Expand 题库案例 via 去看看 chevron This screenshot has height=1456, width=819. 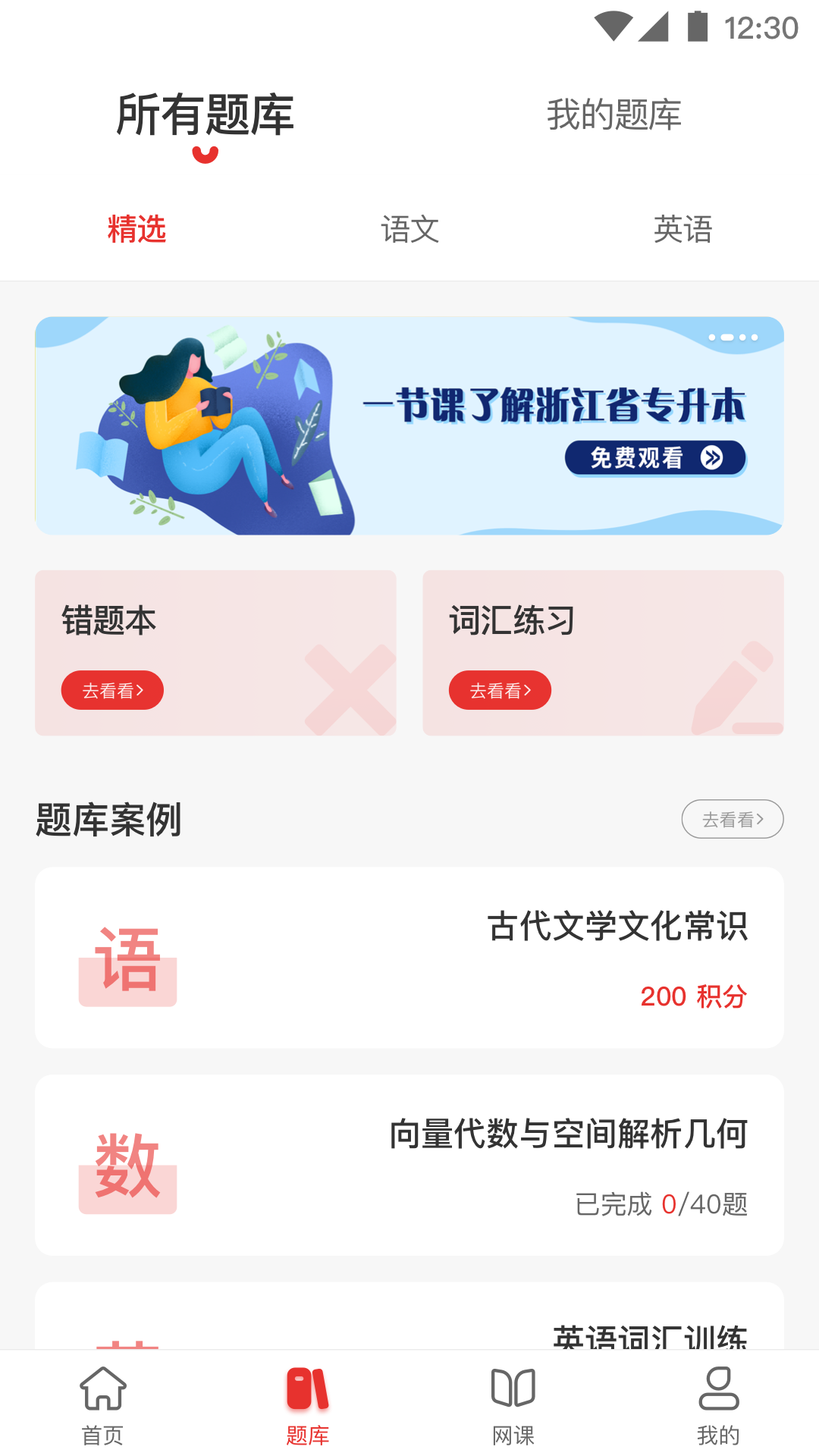732,819
